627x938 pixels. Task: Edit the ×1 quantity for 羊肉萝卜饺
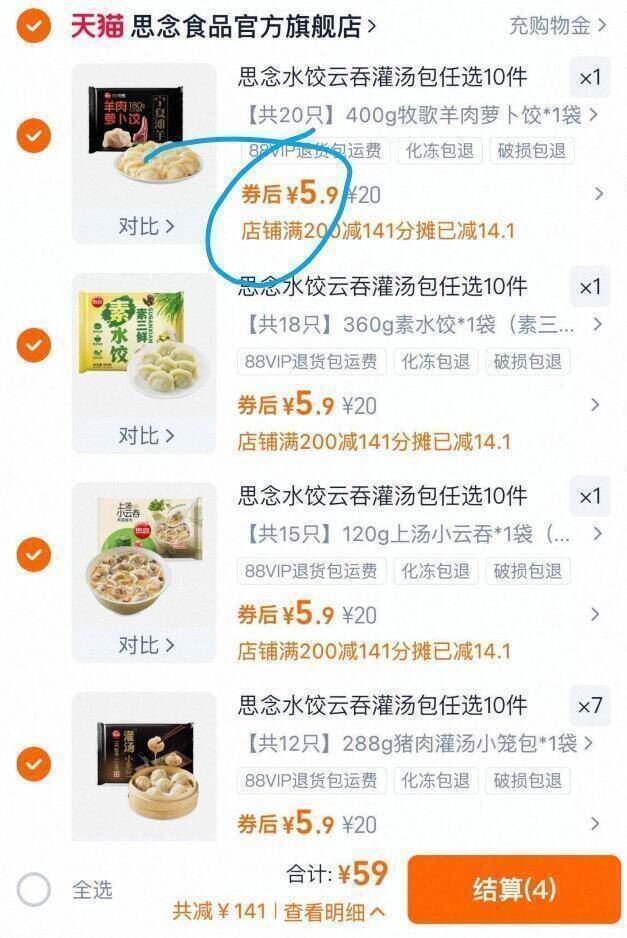tap(590, 78)
